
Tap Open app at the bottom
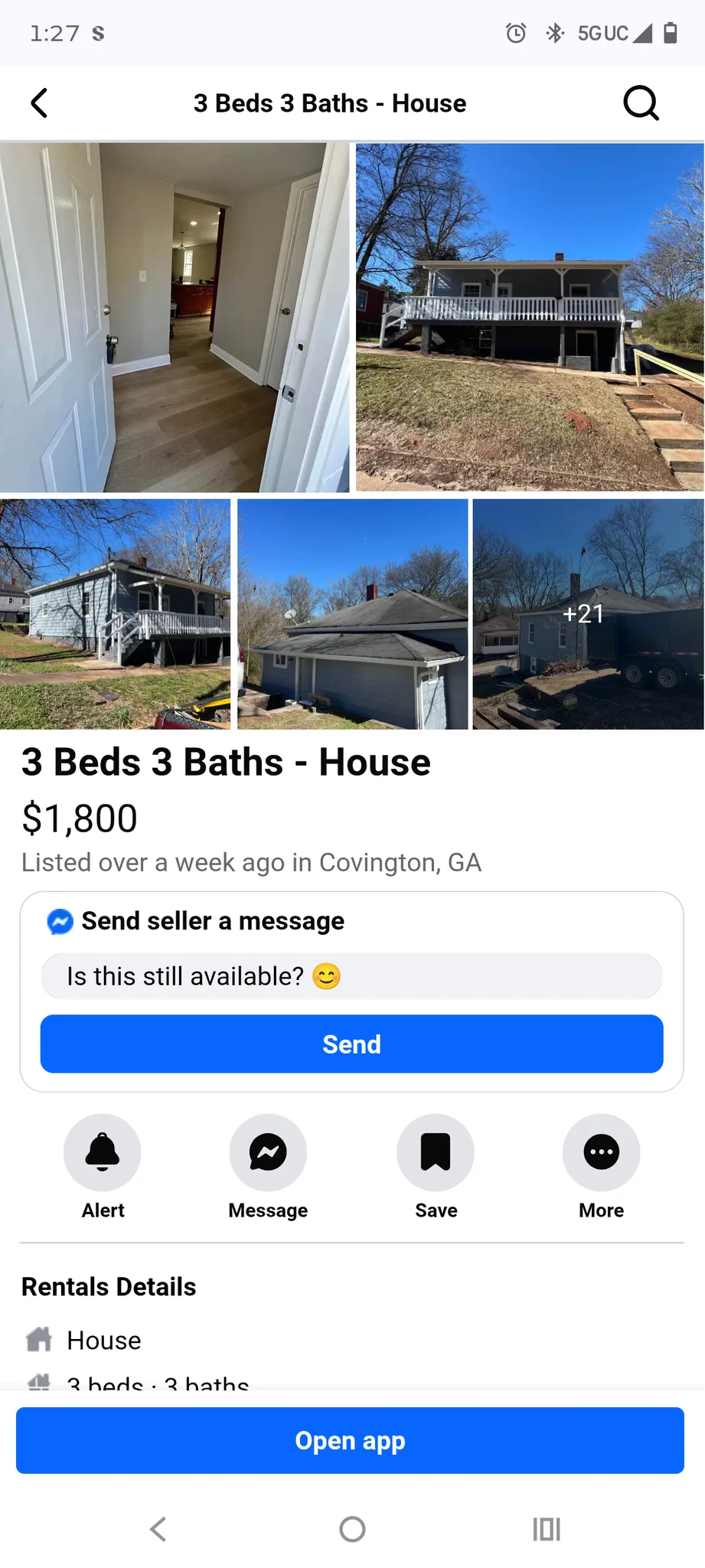click(351, 1440)
